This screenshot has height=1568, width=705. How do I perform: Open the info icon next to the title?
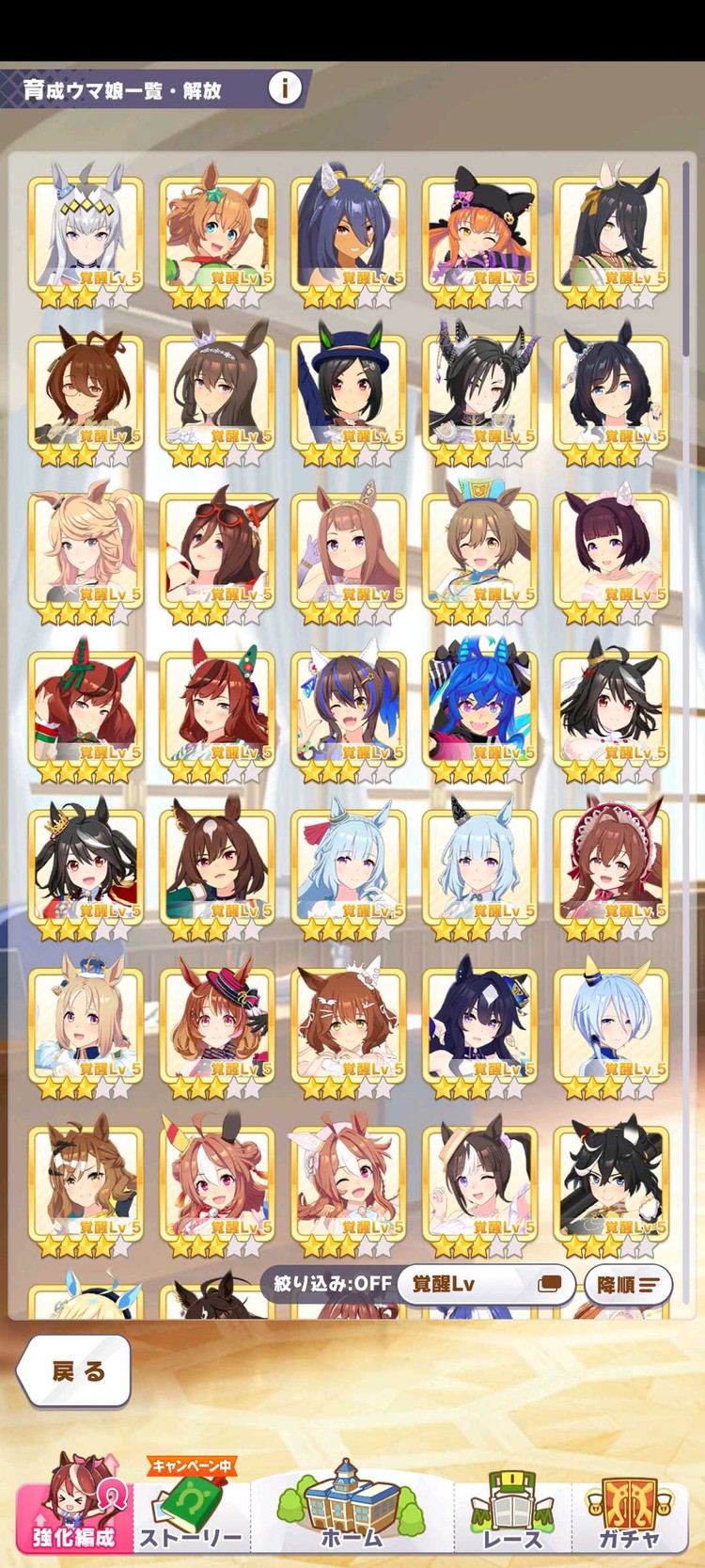tap(285, 87)
